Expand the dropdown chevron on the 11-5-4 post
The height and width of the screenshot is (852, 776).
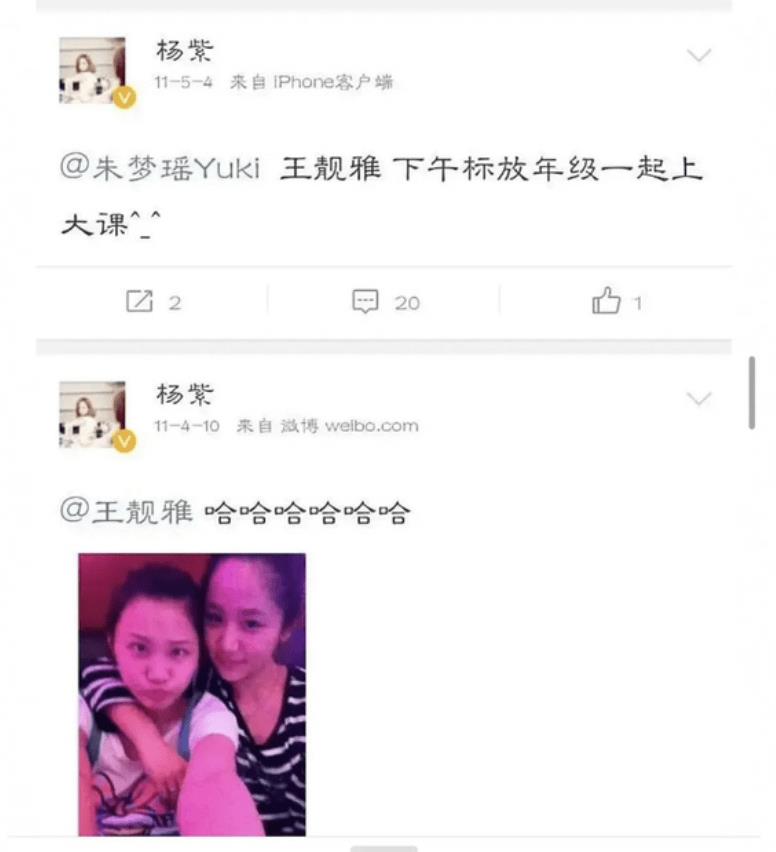tap(699, 56)
